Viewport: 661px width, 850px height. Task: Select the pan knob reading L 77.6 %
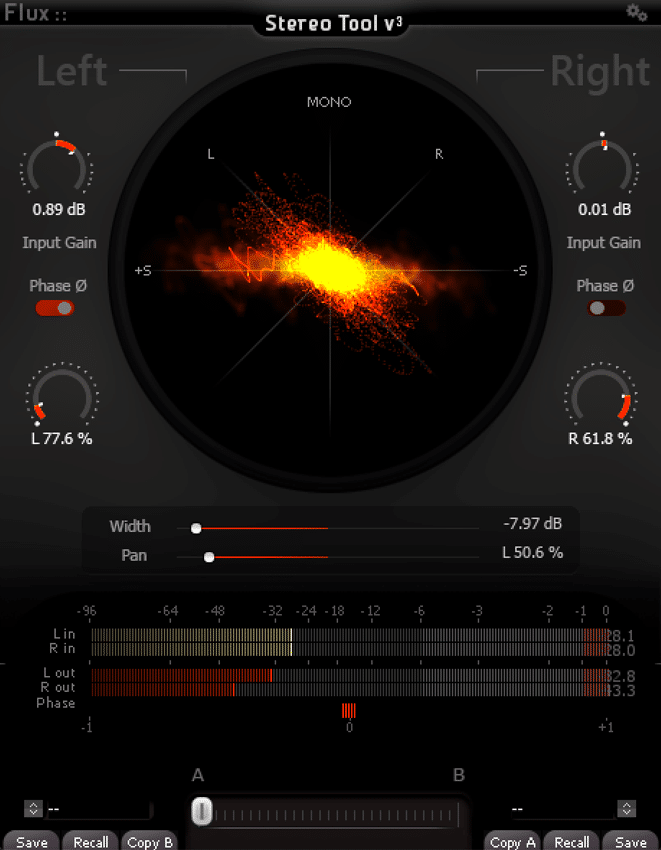click(x=61, y=397)
